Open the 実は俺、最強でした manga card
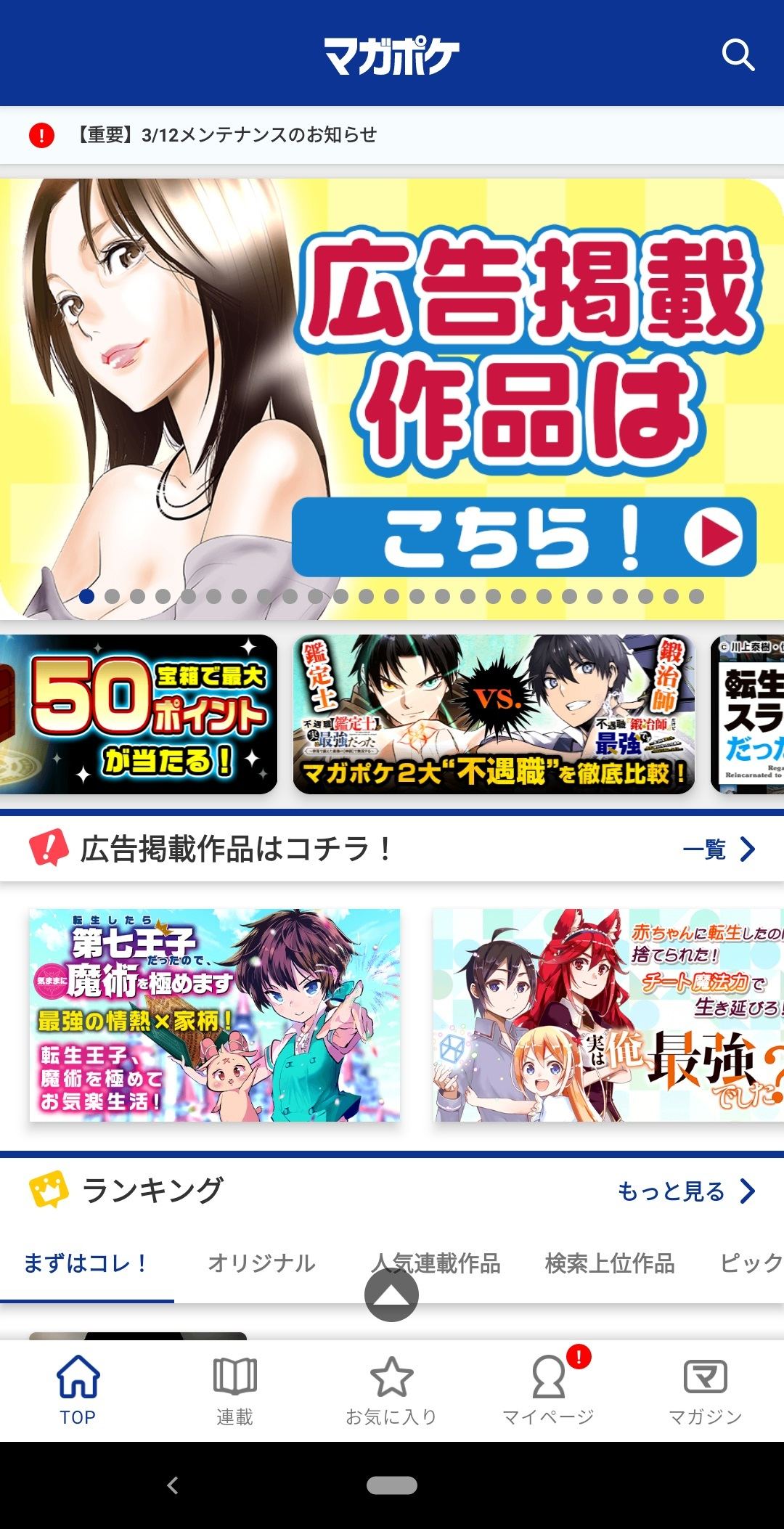This screenshot has height=1529, width=784. click(x=608, y=1015)
